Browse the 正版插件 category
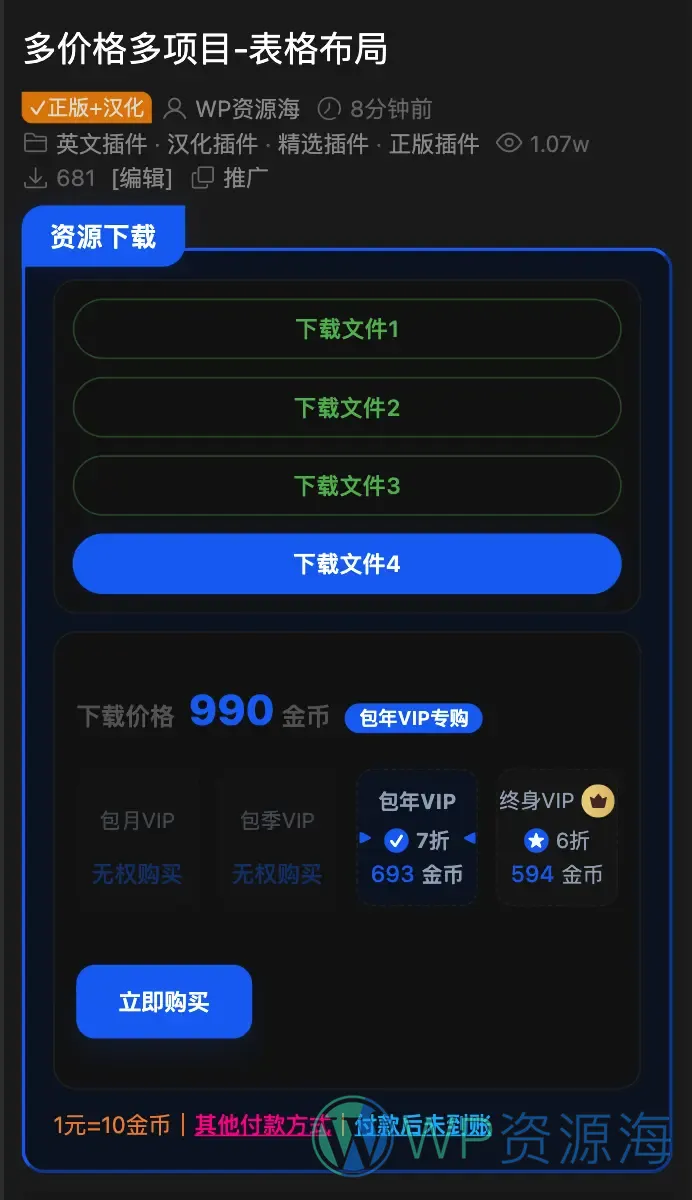692x1200 pixels. (x=434, y=144)
